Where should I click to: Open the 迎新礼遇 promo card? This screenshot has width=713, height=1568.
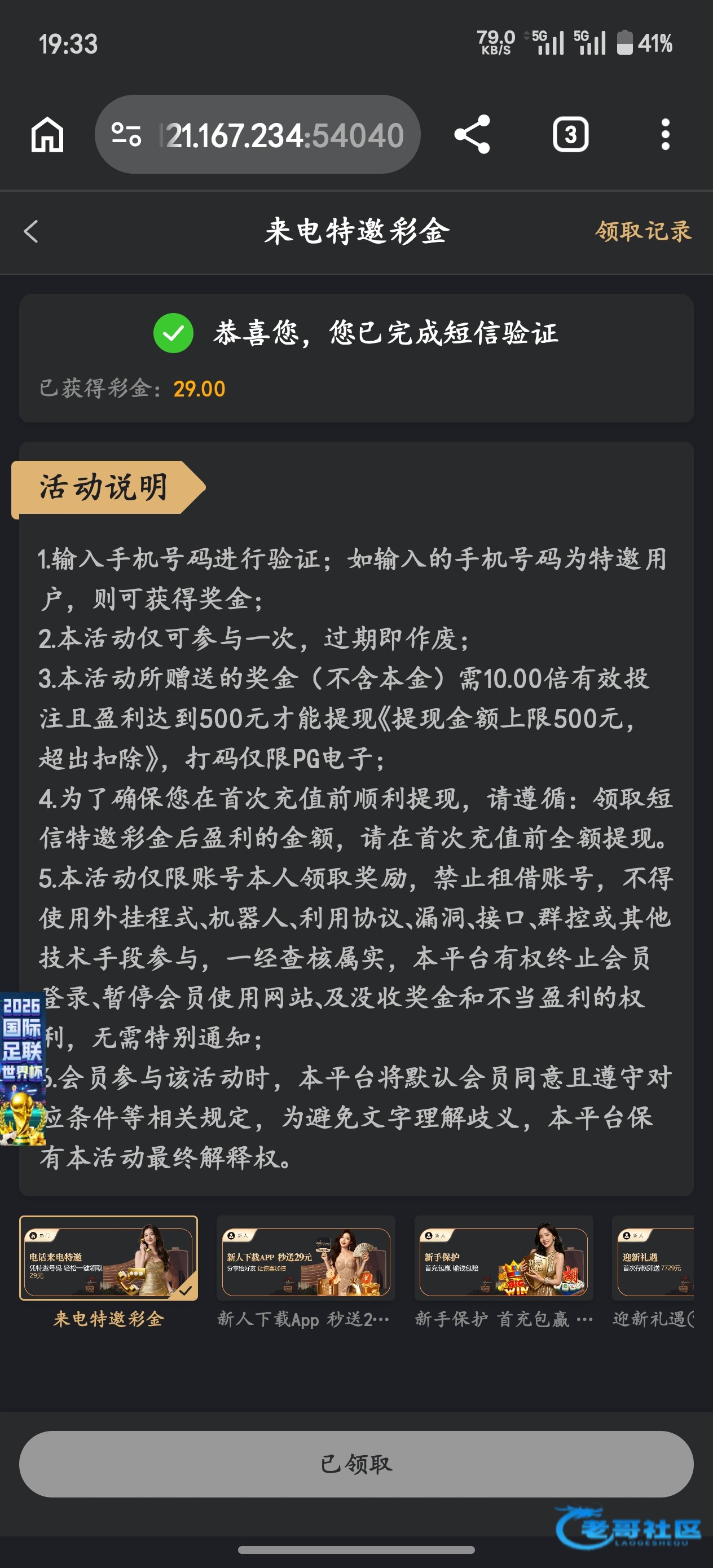click(x=653, y=1258)
